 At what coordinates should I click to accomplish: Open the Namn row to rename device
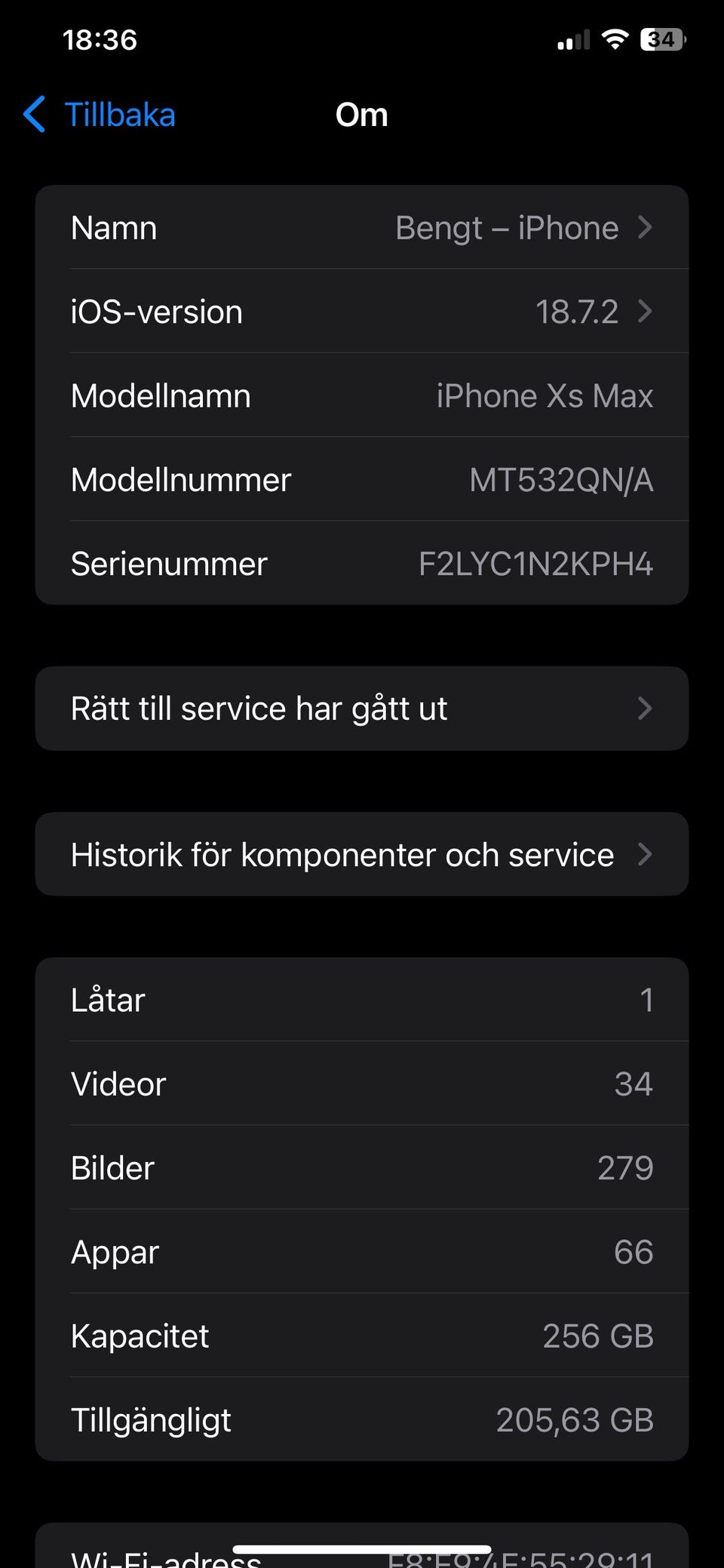pos(362,228)
